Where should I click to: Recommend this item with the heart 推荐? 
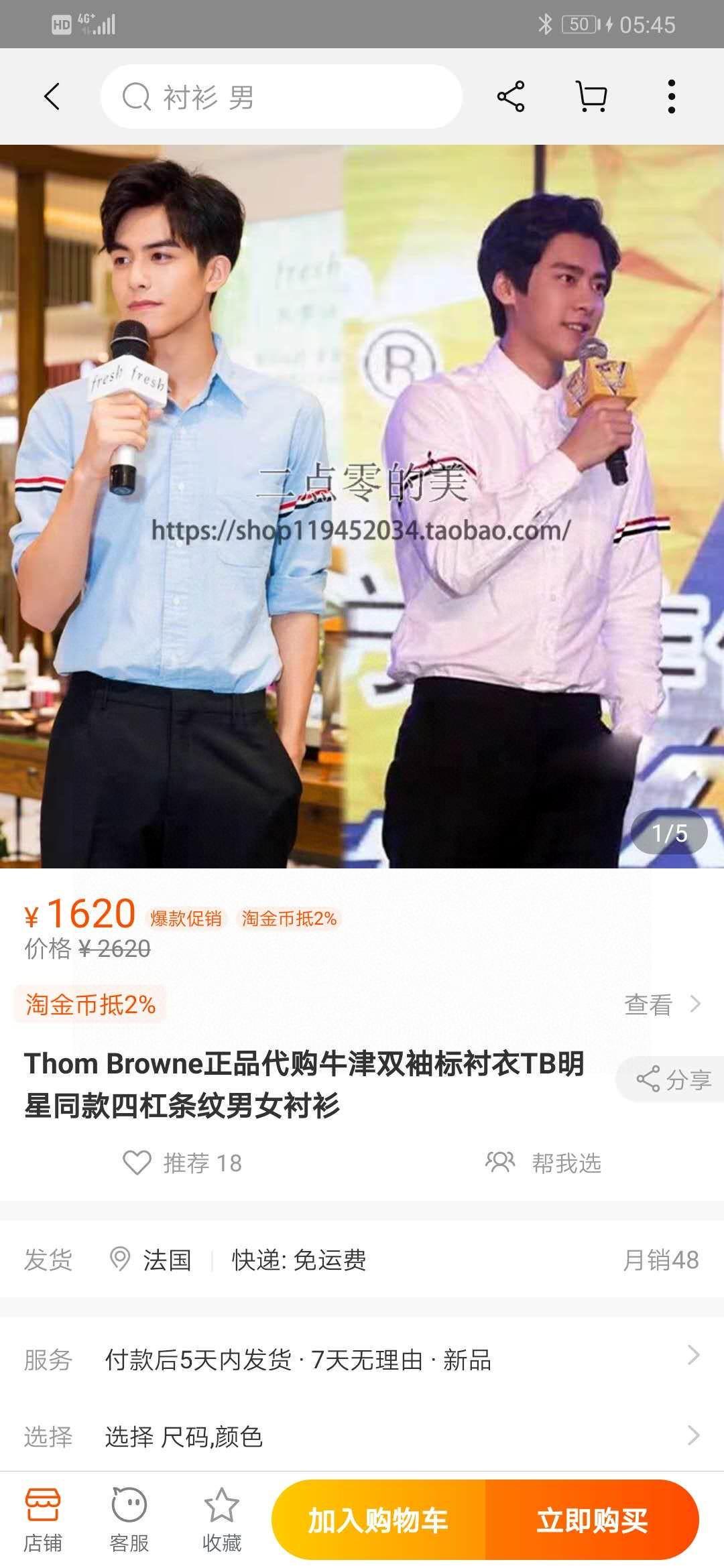pyautogui.click(x=182, y=1163)
